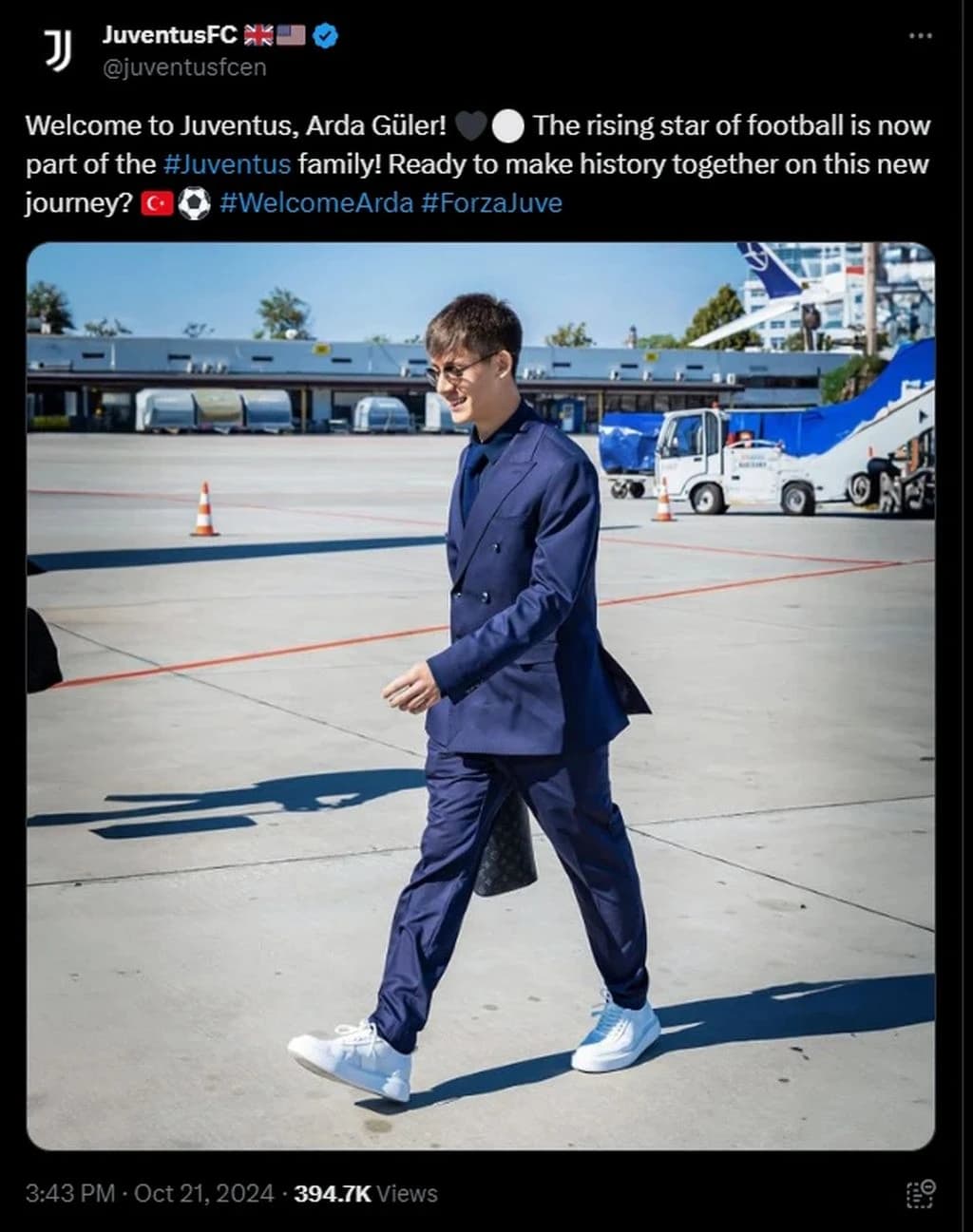
Task: Tap the reader icon next to Views
Action: (920, 1193)
